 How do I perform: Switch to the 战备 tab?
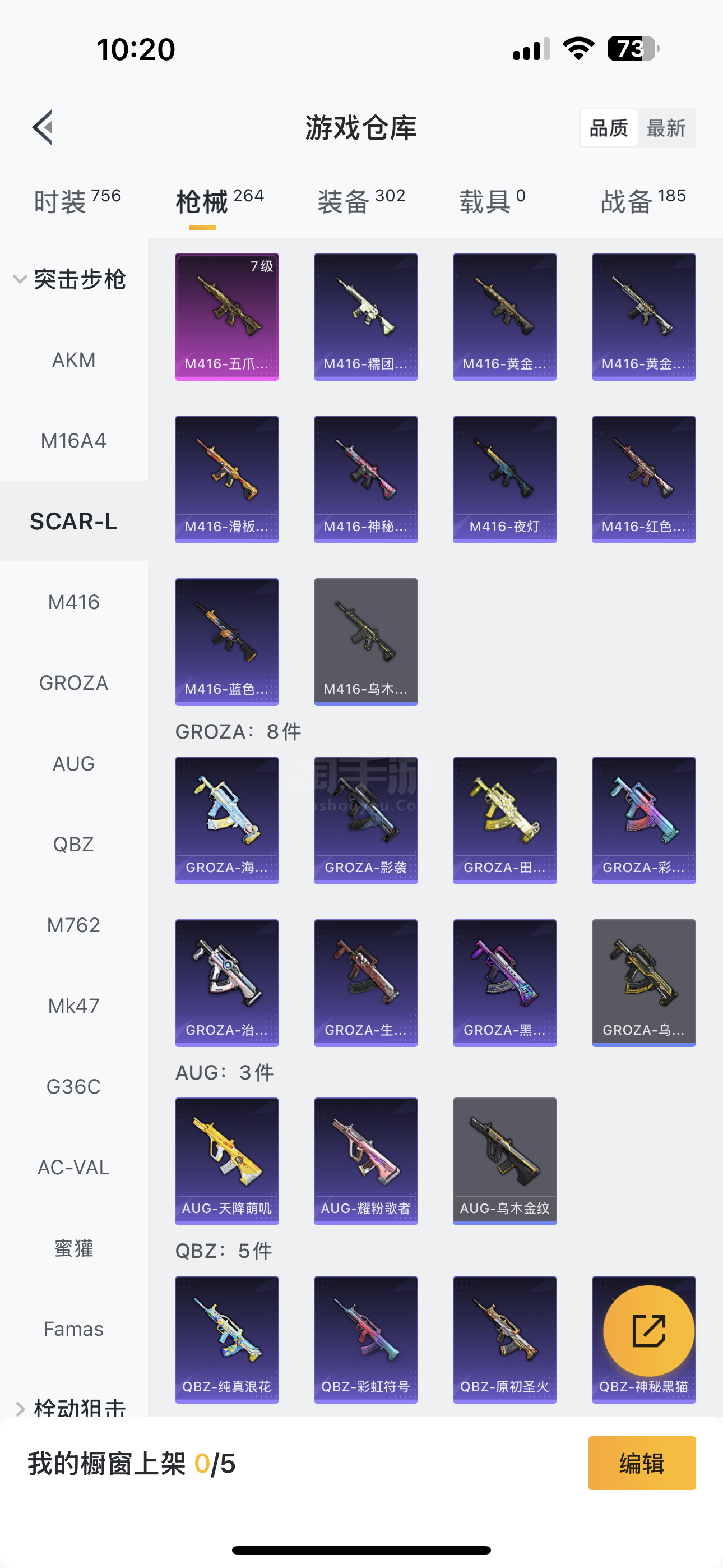(643, 201)
